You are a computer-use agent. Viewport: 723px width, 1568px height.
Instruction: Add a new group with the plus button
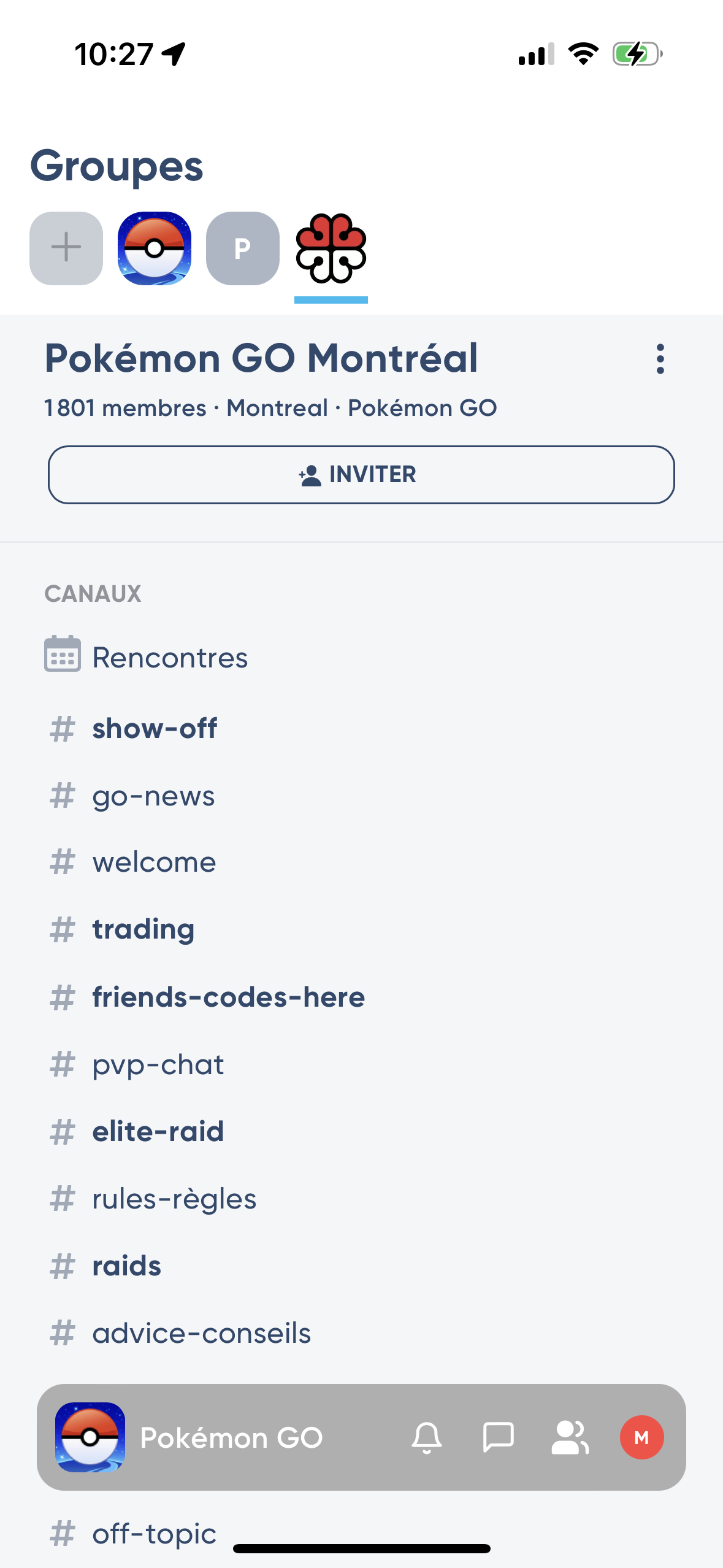point(66,248)
